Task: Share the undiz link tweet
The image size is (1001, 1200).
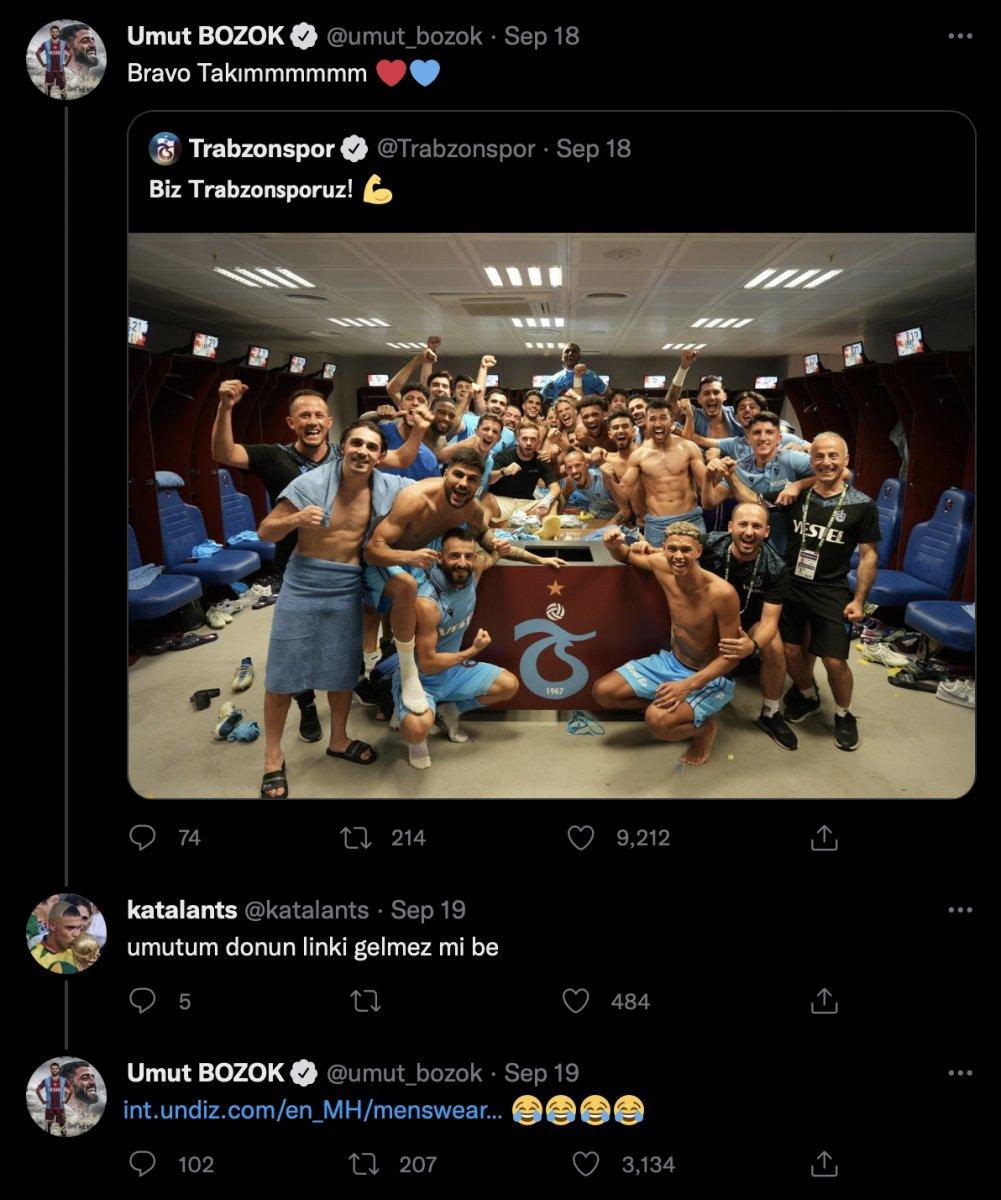Action: coord(823,1164)
